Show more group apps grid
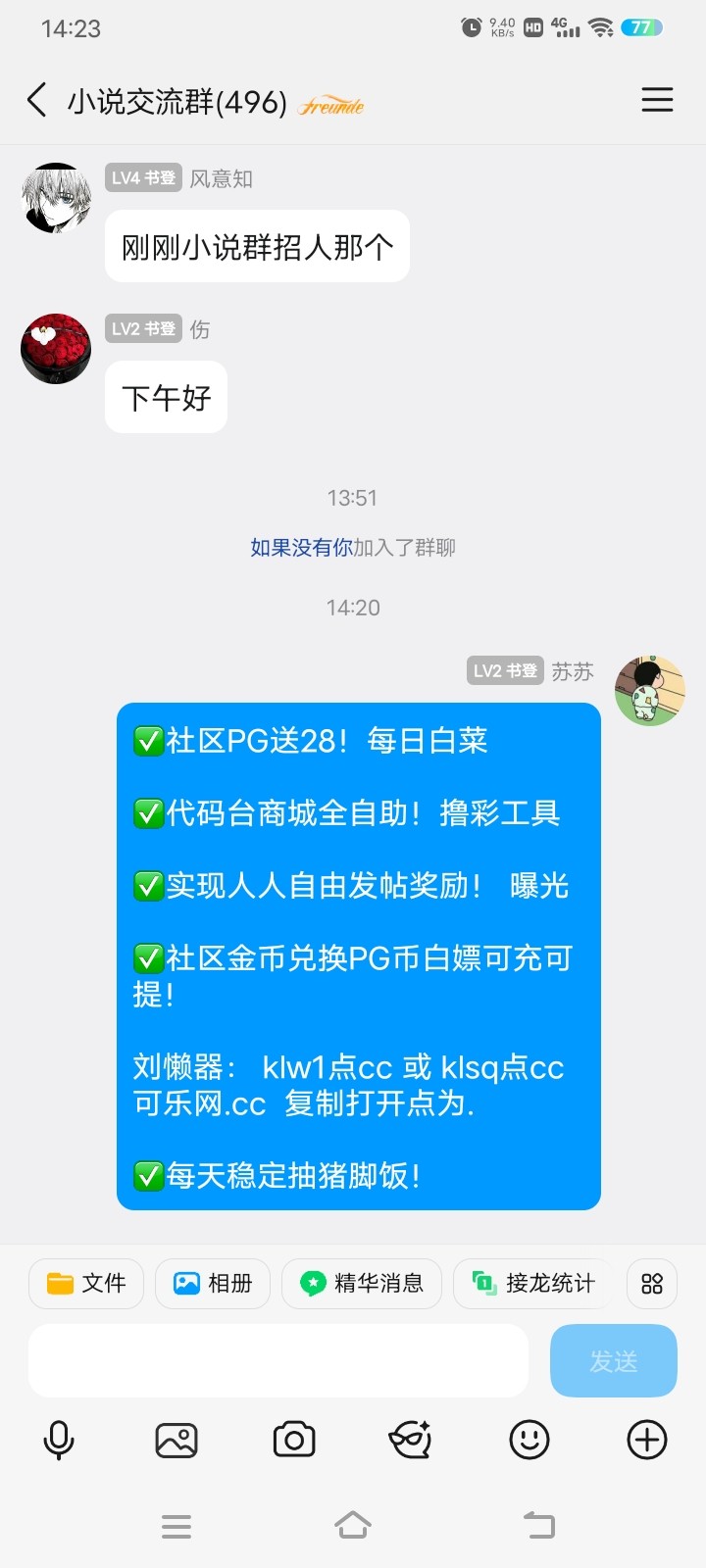This screenshot has height=1568, width=706. pyautogui.click(x=652, y=1283)
